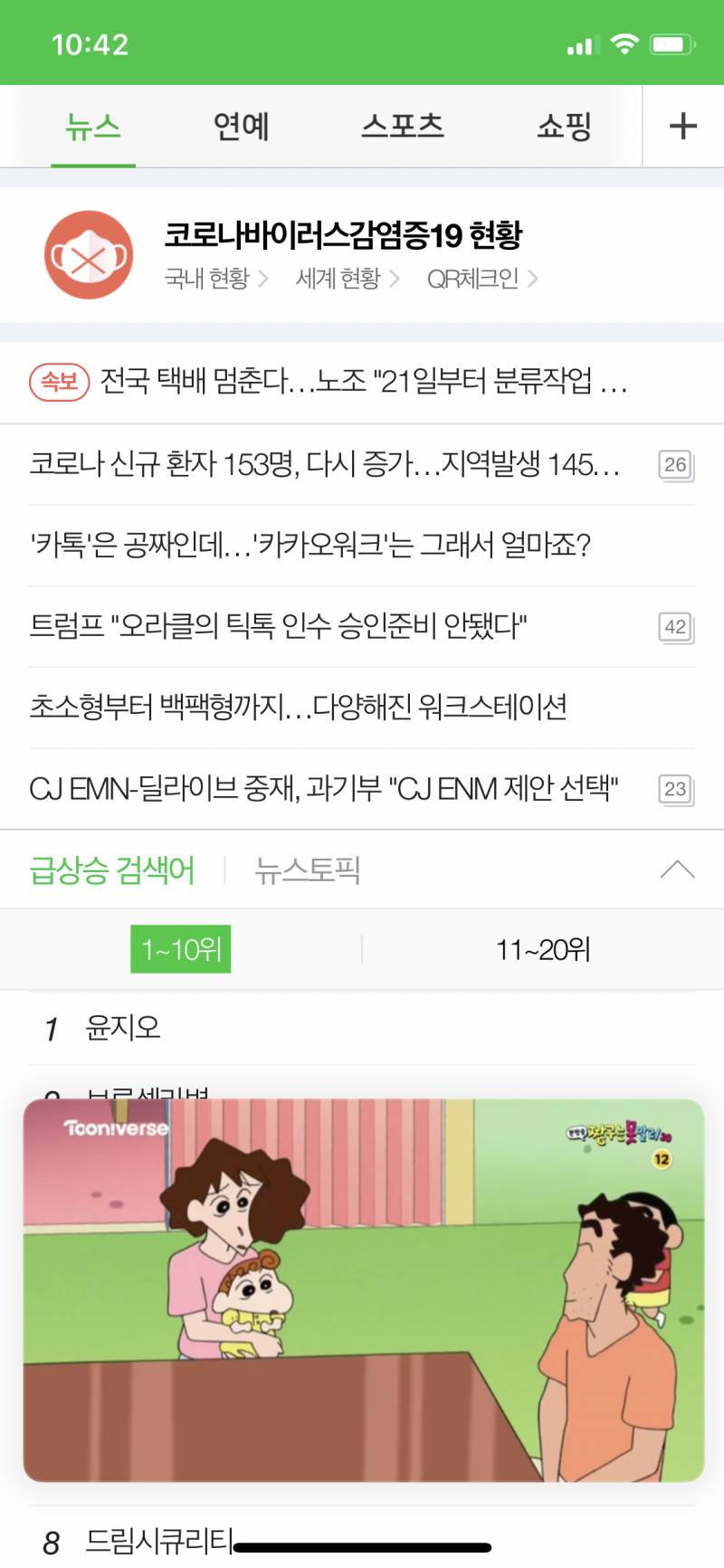Screen dimensions: 724x1568
Task: Open the 국내 현황 link
Action: tap(205, 279)
